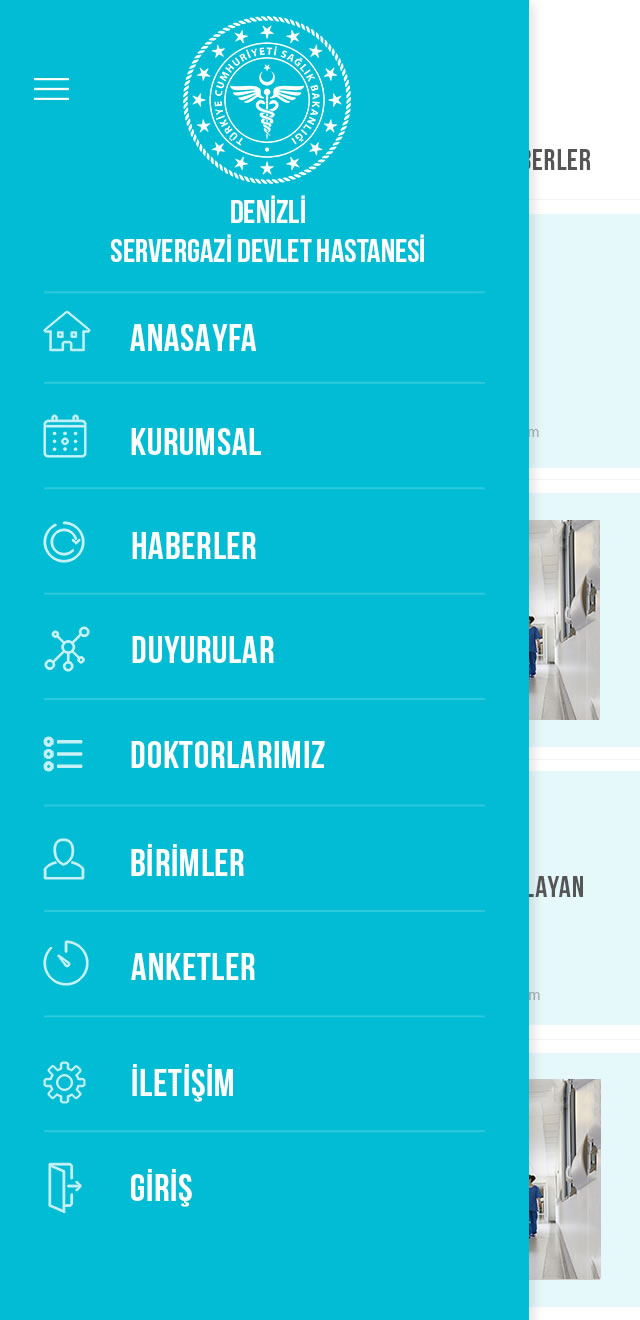Open İletişim contact page
640x1320 pixels.
183,1083
